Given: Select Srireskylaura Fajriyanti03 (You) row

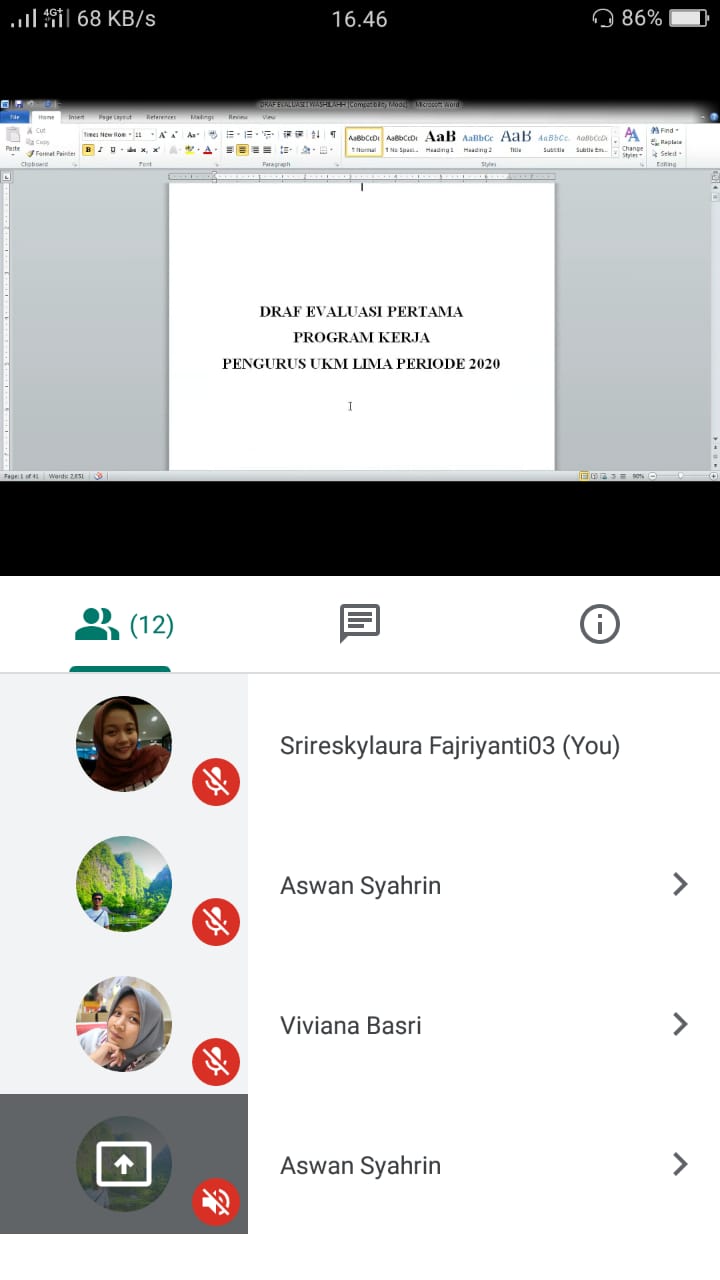Looking at the screenshot, I should click(449, 746).
